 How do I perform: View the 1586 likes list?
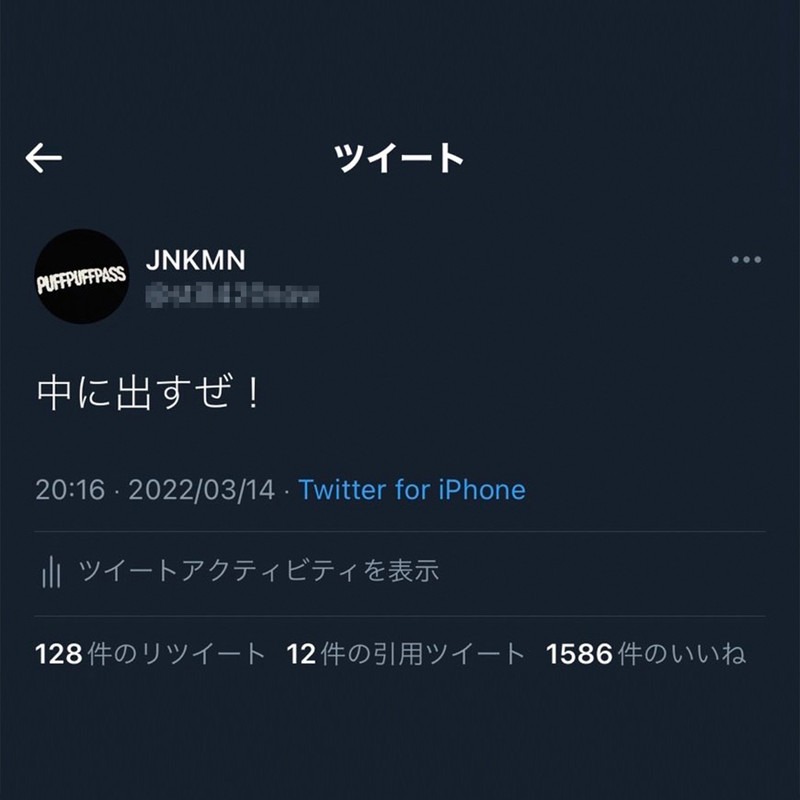tap(646, 655)
